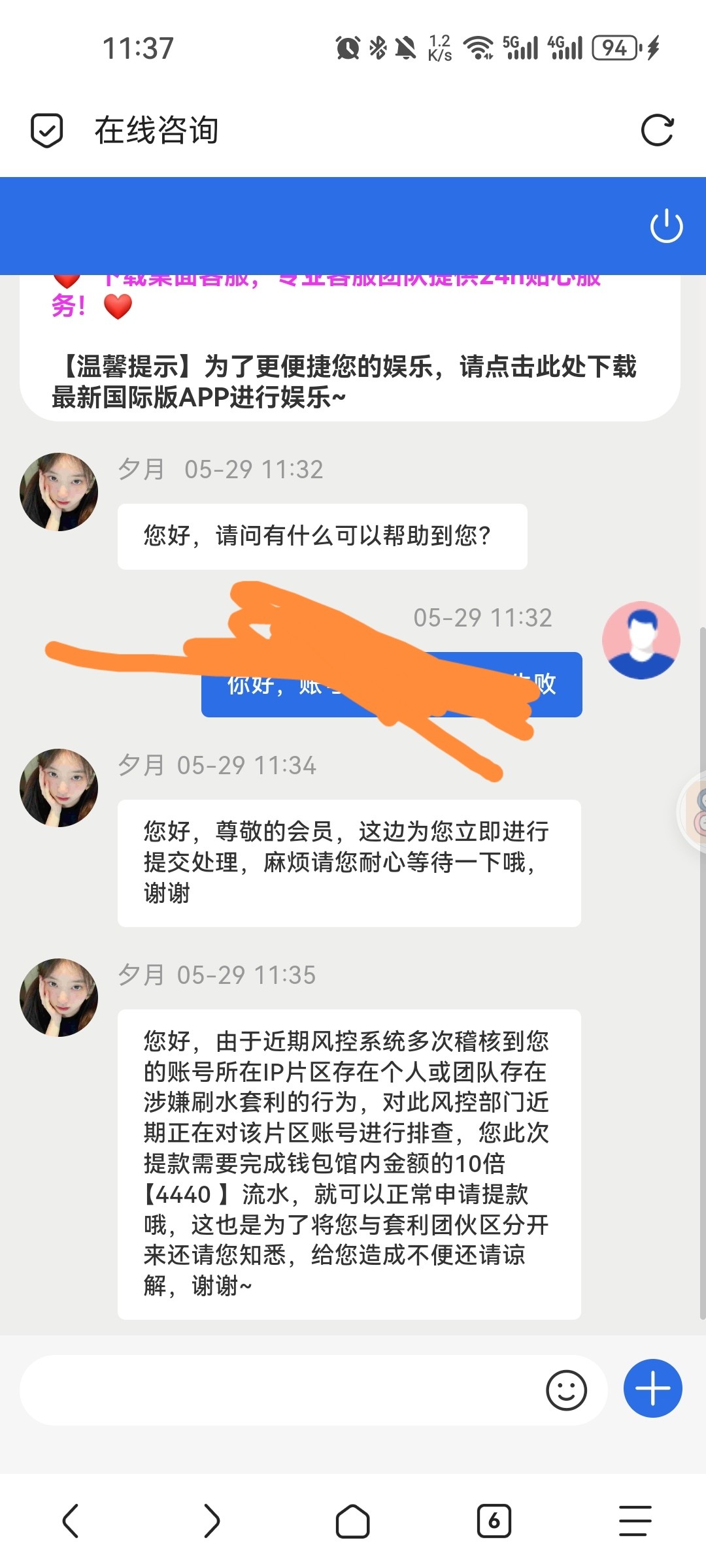Go to the browser home page
Image resolution: width=706 pixels, height=1568 pixels.
point(353,1521)
